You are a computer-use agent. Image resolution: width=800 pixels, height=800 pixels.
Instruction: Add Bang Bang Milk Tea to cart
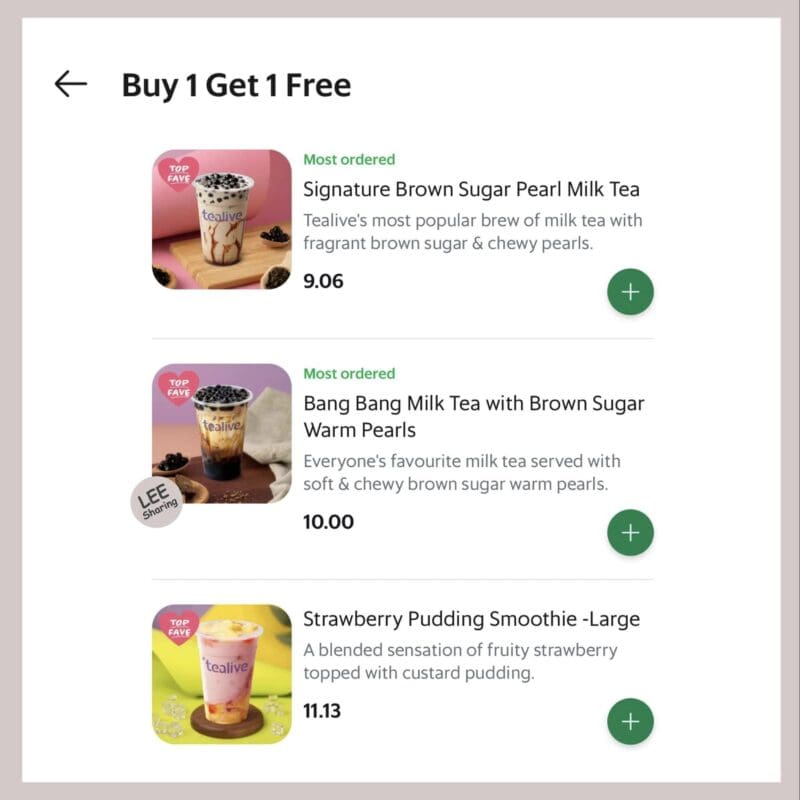pyautogui.click(x=630, y=533)
